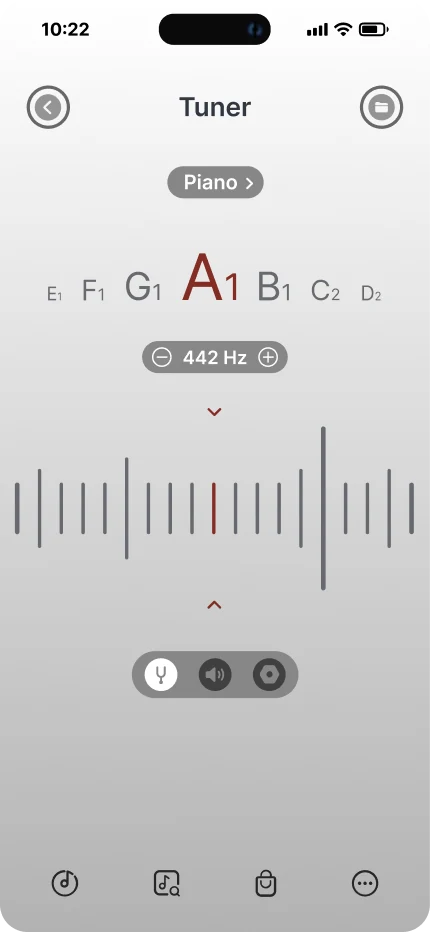
Task: Select the B1 note
Action: click(x=274, y=286)
